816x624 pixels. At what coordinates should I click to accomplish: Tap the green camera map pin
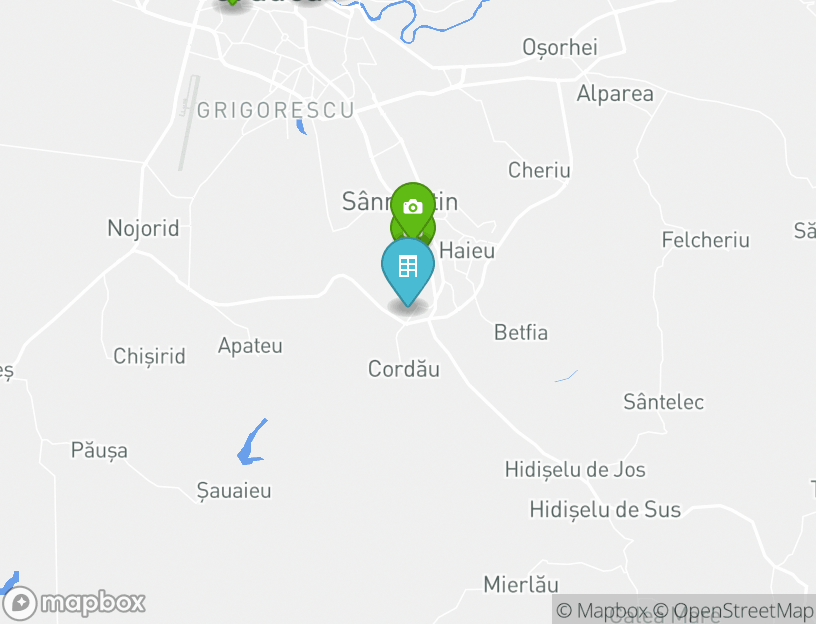[x=412, y=205]
